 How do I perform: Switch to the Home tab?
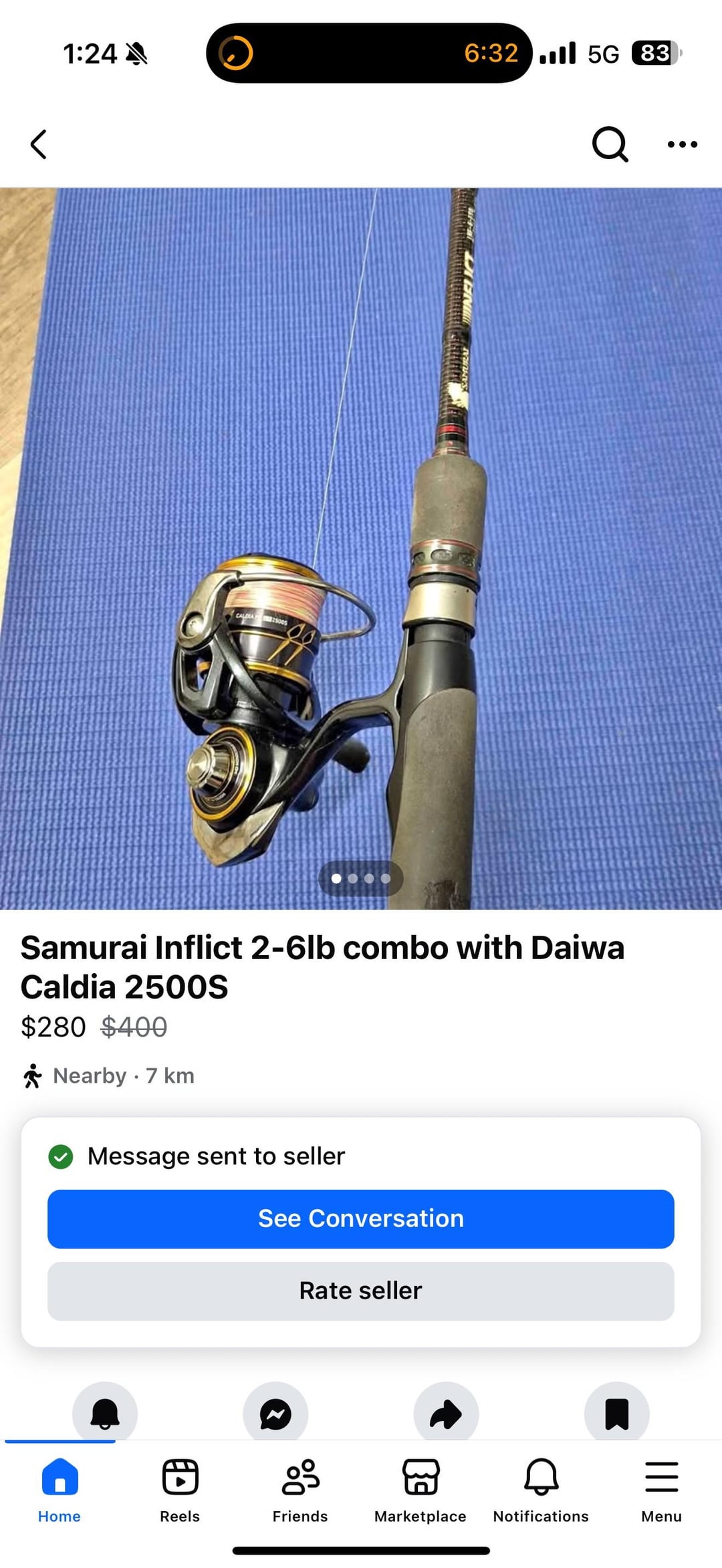coord(59,1490)
